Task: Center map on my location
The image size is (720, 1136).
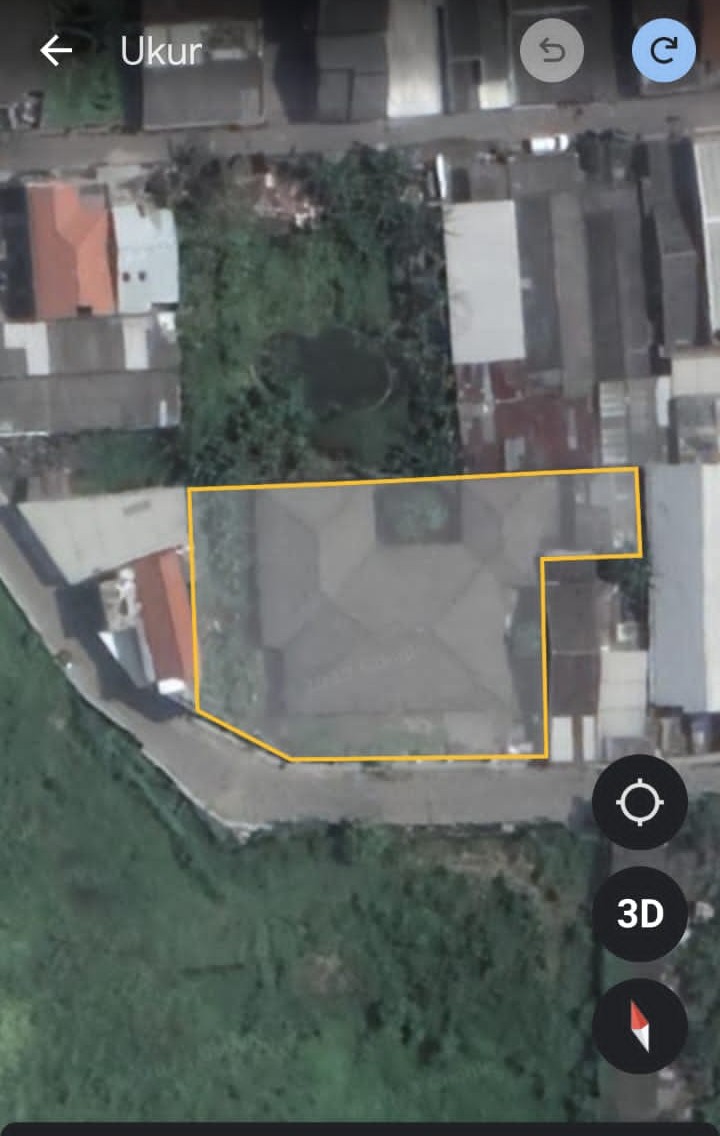Action: coord(640,802)
